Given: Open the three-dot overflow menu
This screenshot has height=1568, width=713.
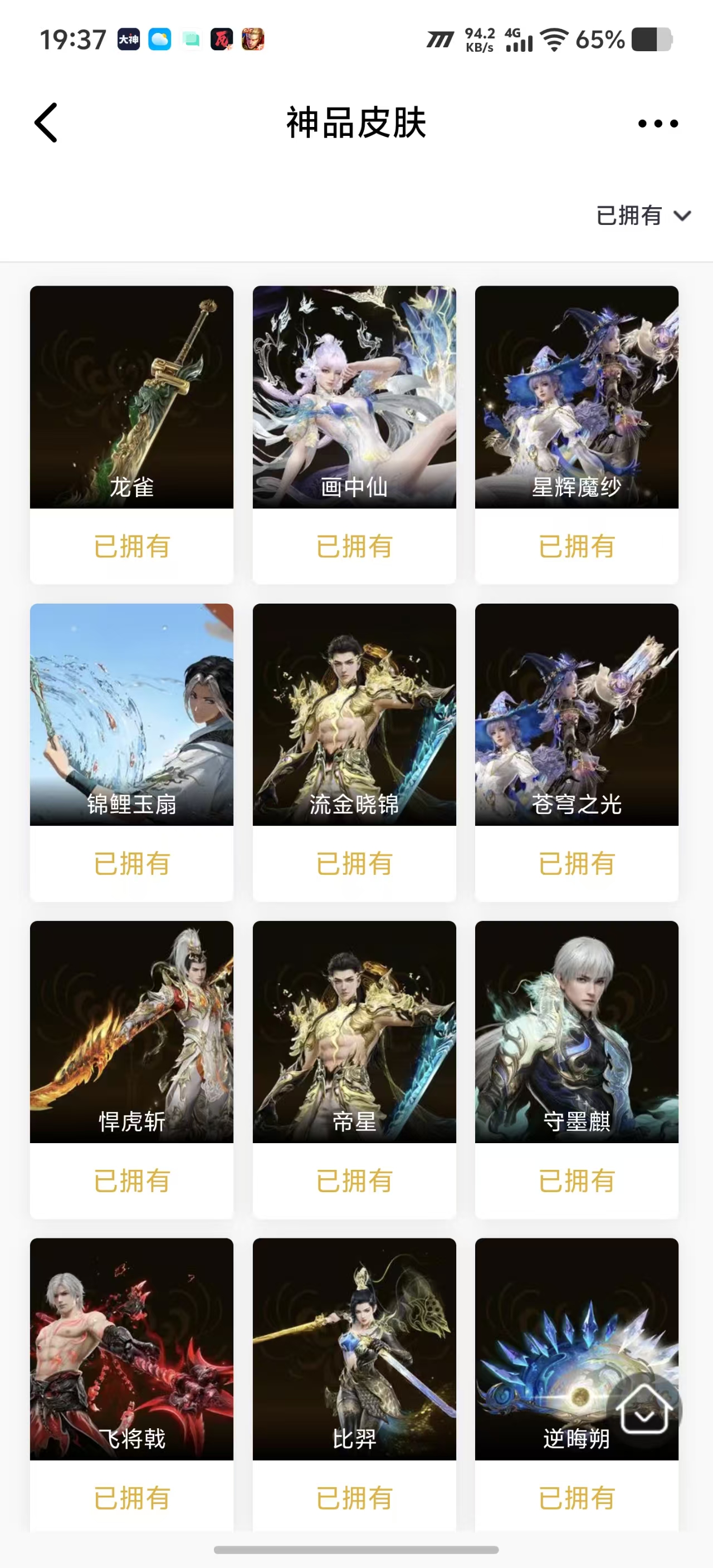Looking at the screenshot, I should tap(658, 124).
